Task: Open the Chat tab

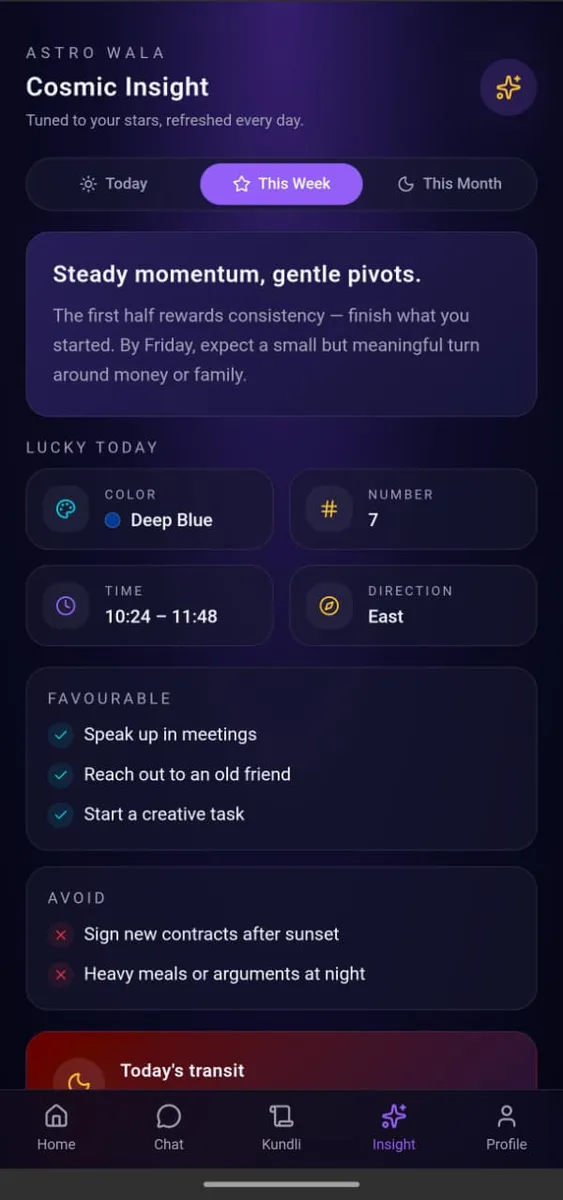Action: pos(169,1128)
